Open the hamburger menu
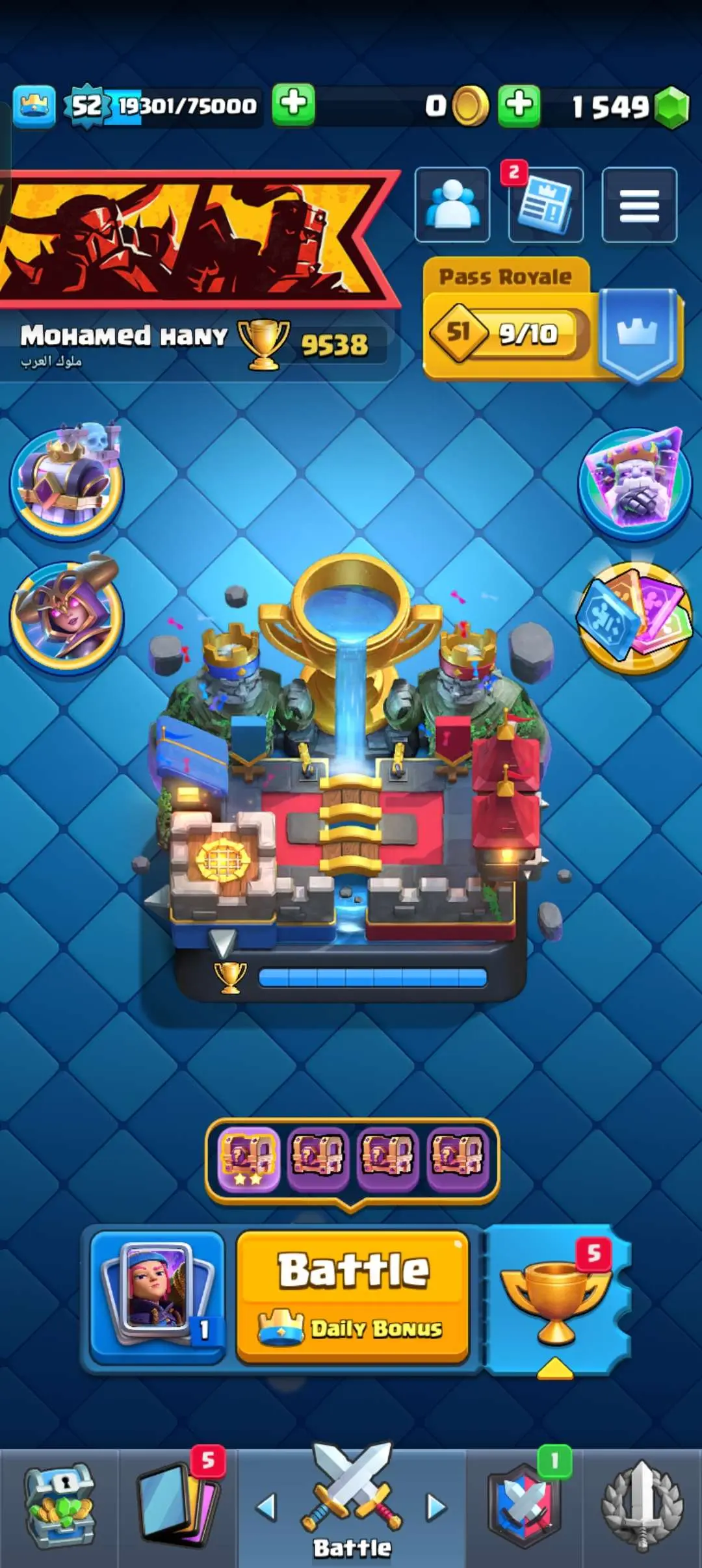702x1568 pixels. pos(639,205)
